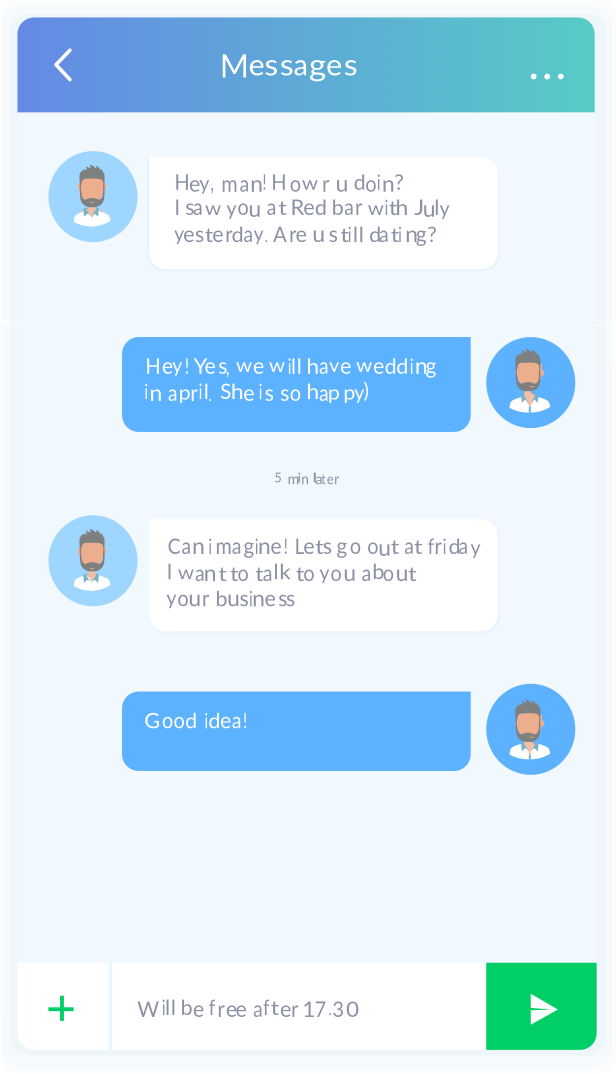616x1074 pixels.
Task: Go back from the Messages screen
Action: coord(63,65)
